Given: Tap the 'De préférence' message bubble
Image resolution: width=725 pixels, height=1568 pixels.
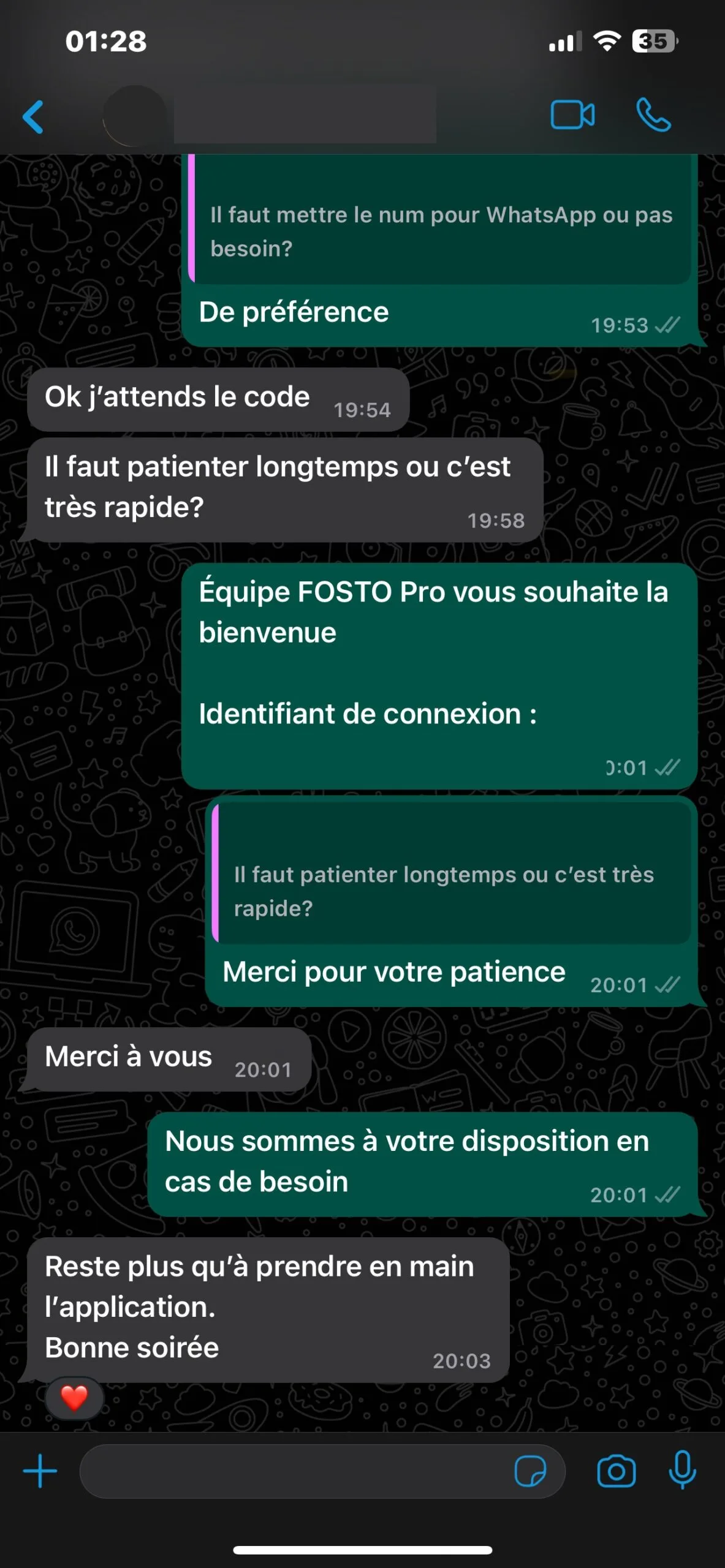Looking at the screenshot, I should (x=294, y=312).
